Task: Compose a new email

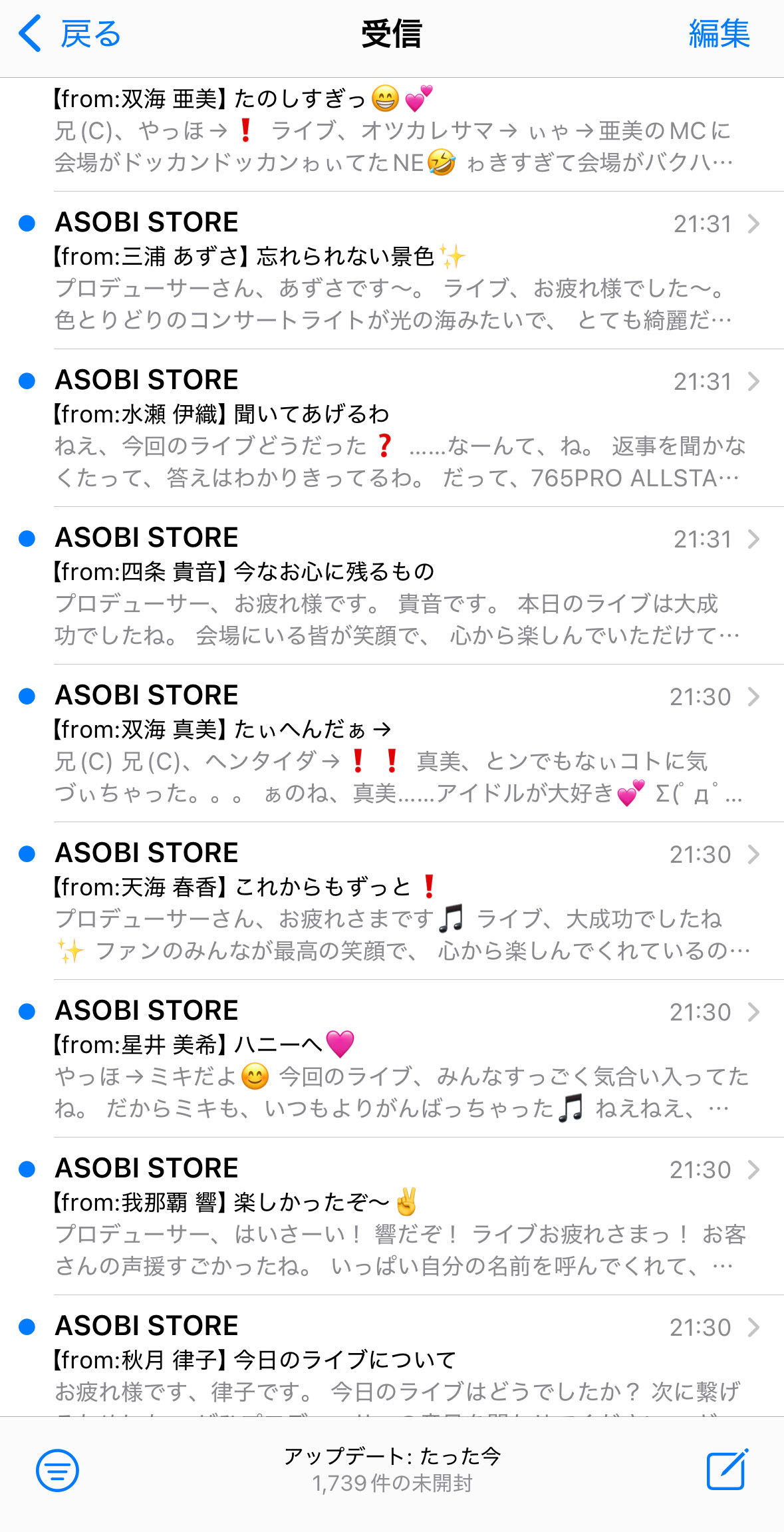Action: pyautogui.click(x=727, y=1469)
